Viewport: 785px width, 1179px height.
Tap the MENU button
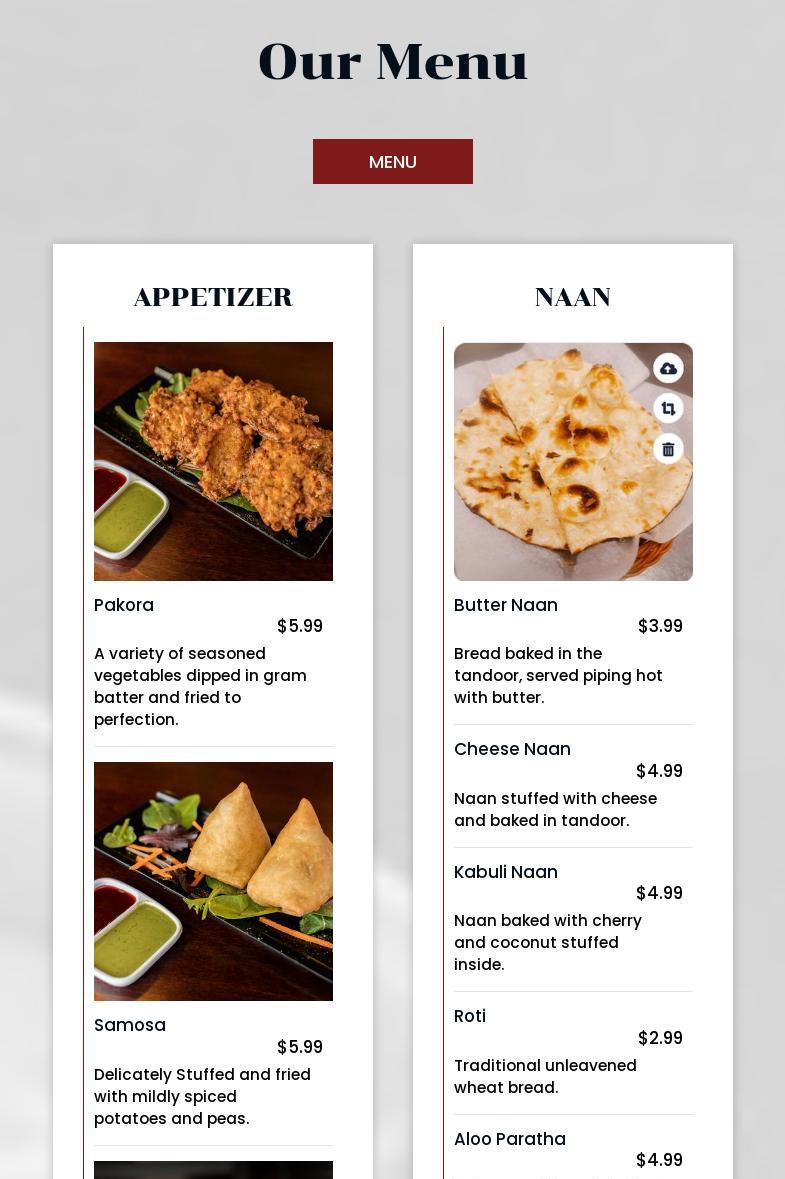tap(392, 162)
